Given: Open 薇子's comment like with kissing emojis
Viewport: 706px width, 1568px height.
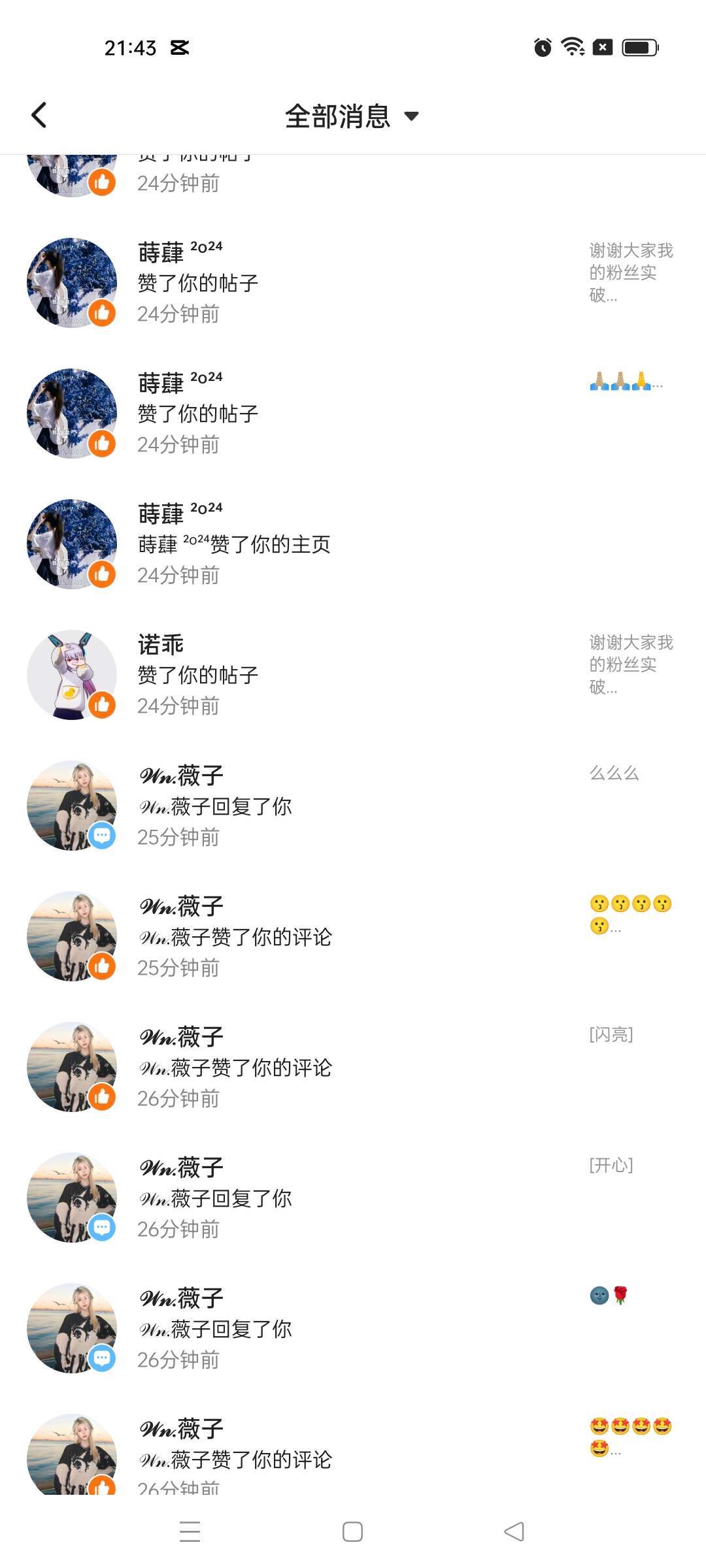Looking at the screenshot, I should pyautogui.click(x=353, y=936).
